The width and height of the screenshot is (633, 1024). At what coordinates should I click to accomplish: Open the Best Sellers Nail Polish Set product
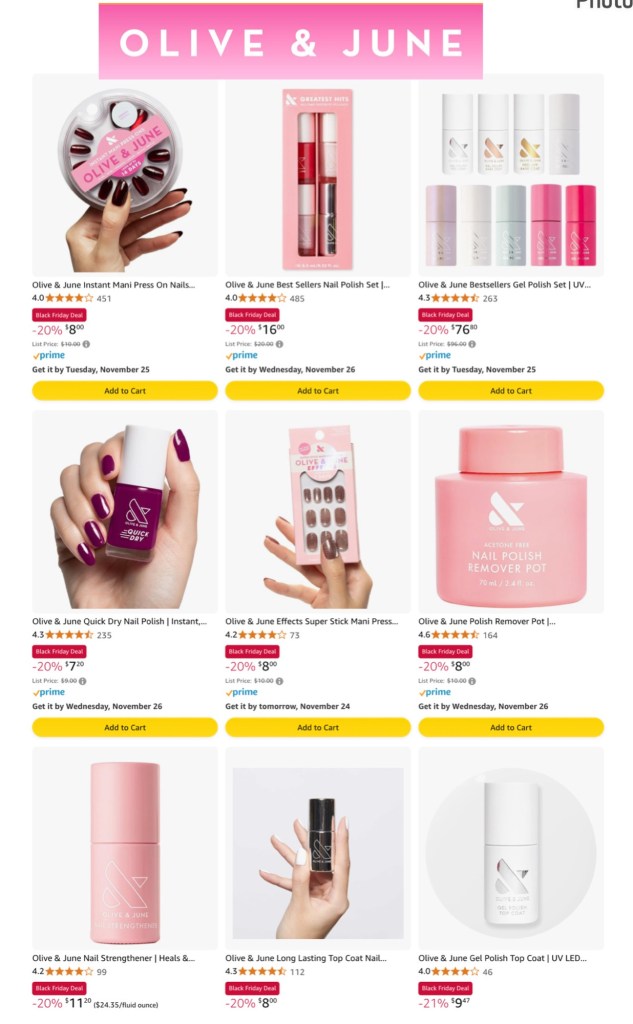318,175
